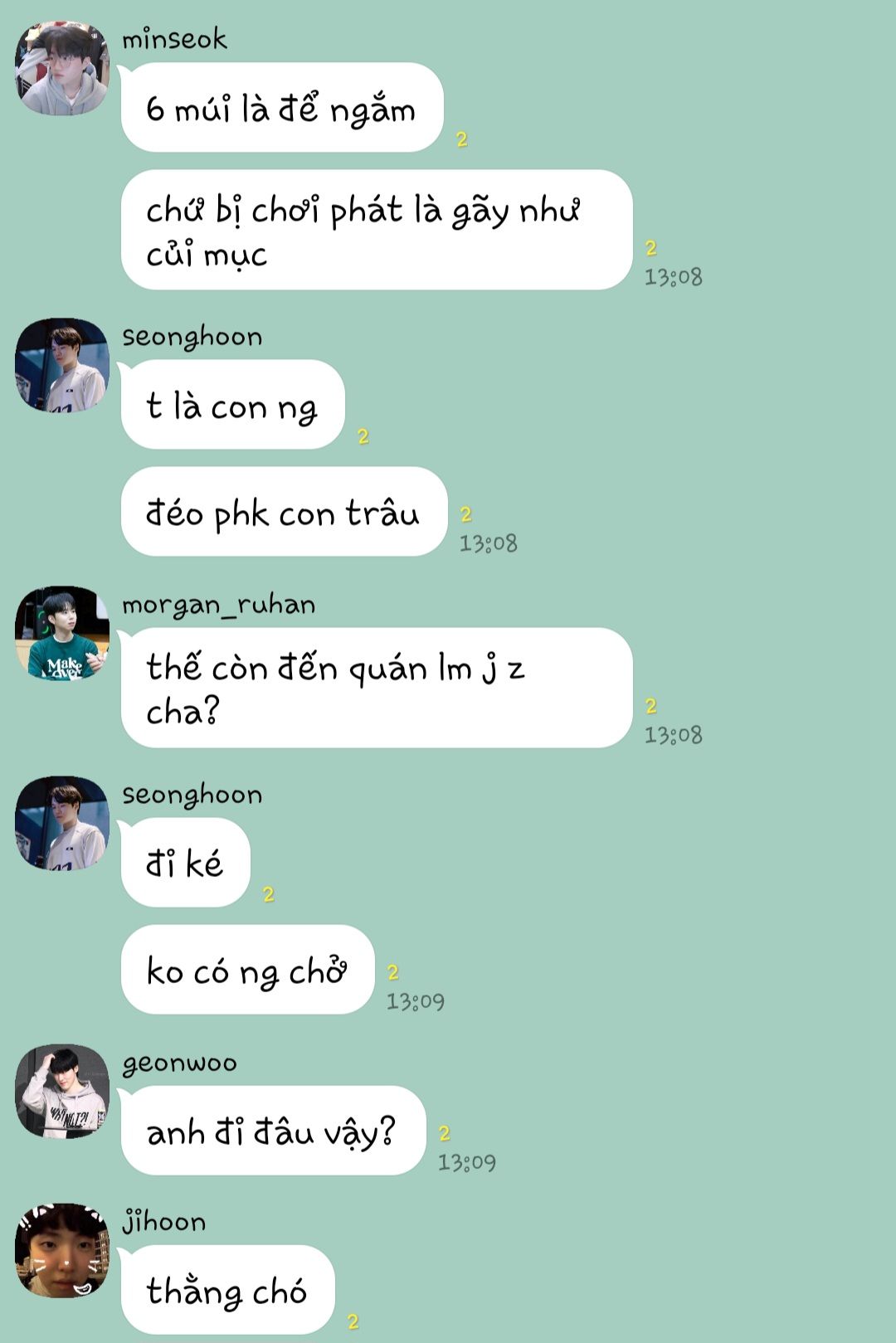
Task: Tap geonwoo's avatar photo
Action: point(62,1091)
